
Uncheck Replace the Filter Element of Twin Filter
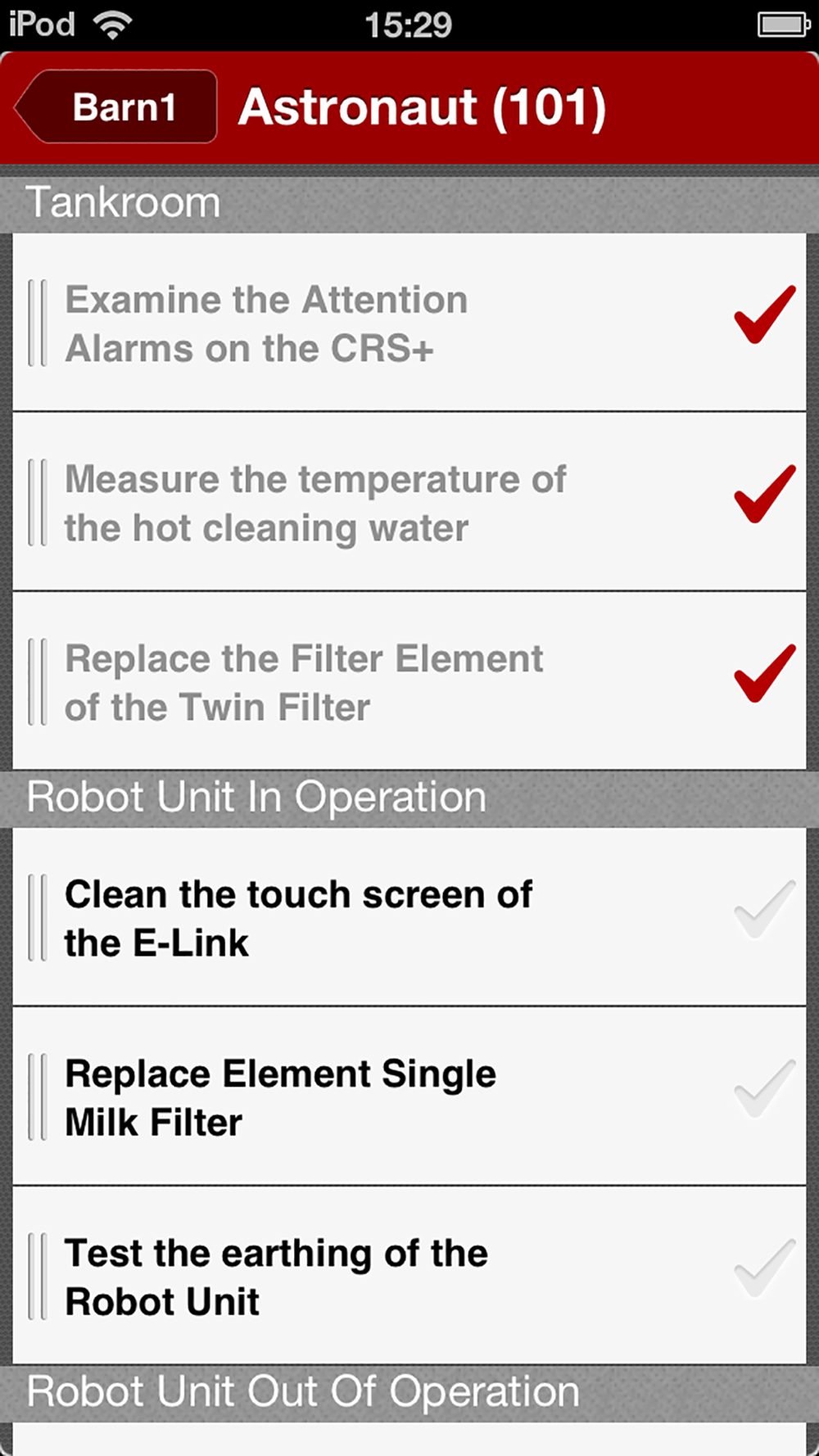pos(764,674)
